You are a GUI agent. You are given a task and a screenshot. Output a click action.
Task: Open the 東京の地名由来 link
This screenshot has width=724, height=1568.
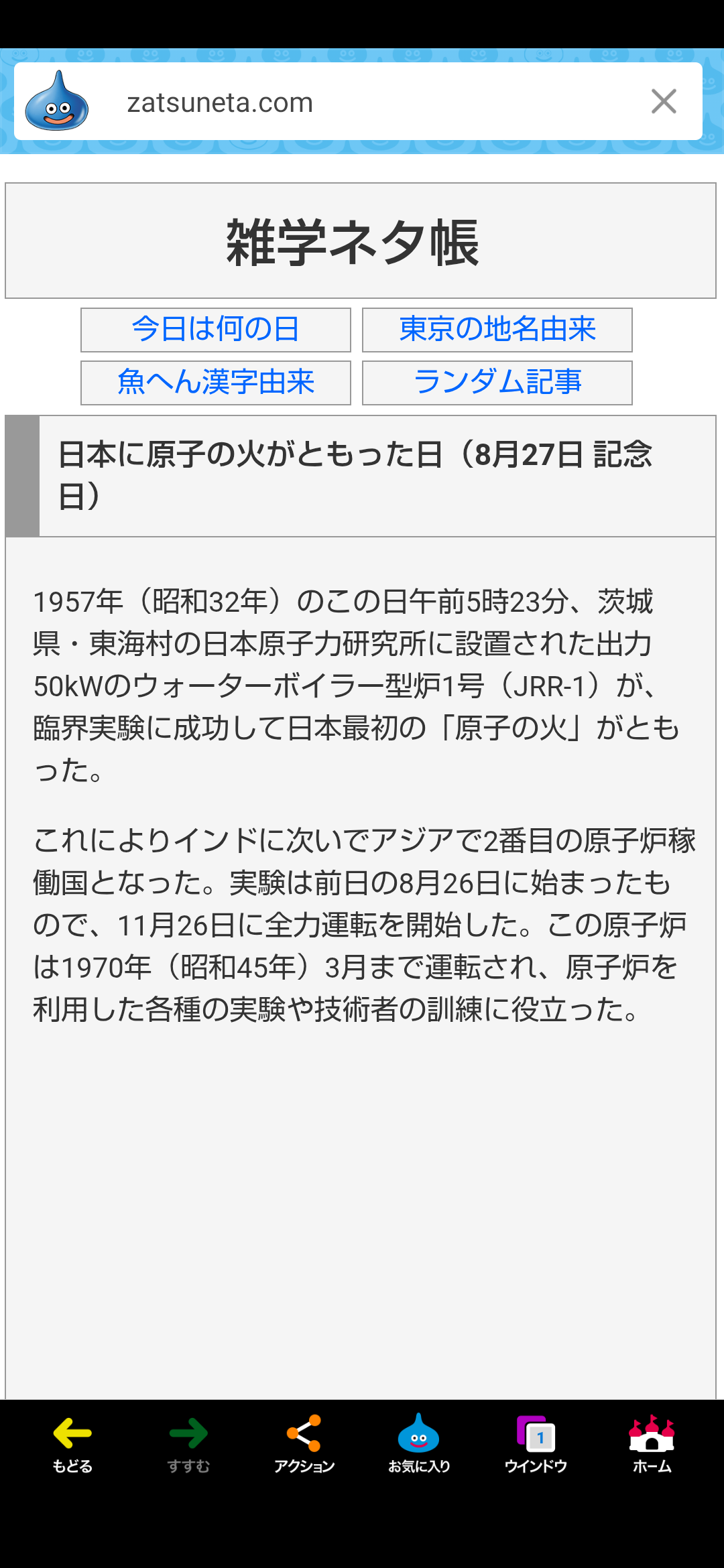(x=497, y=330)
